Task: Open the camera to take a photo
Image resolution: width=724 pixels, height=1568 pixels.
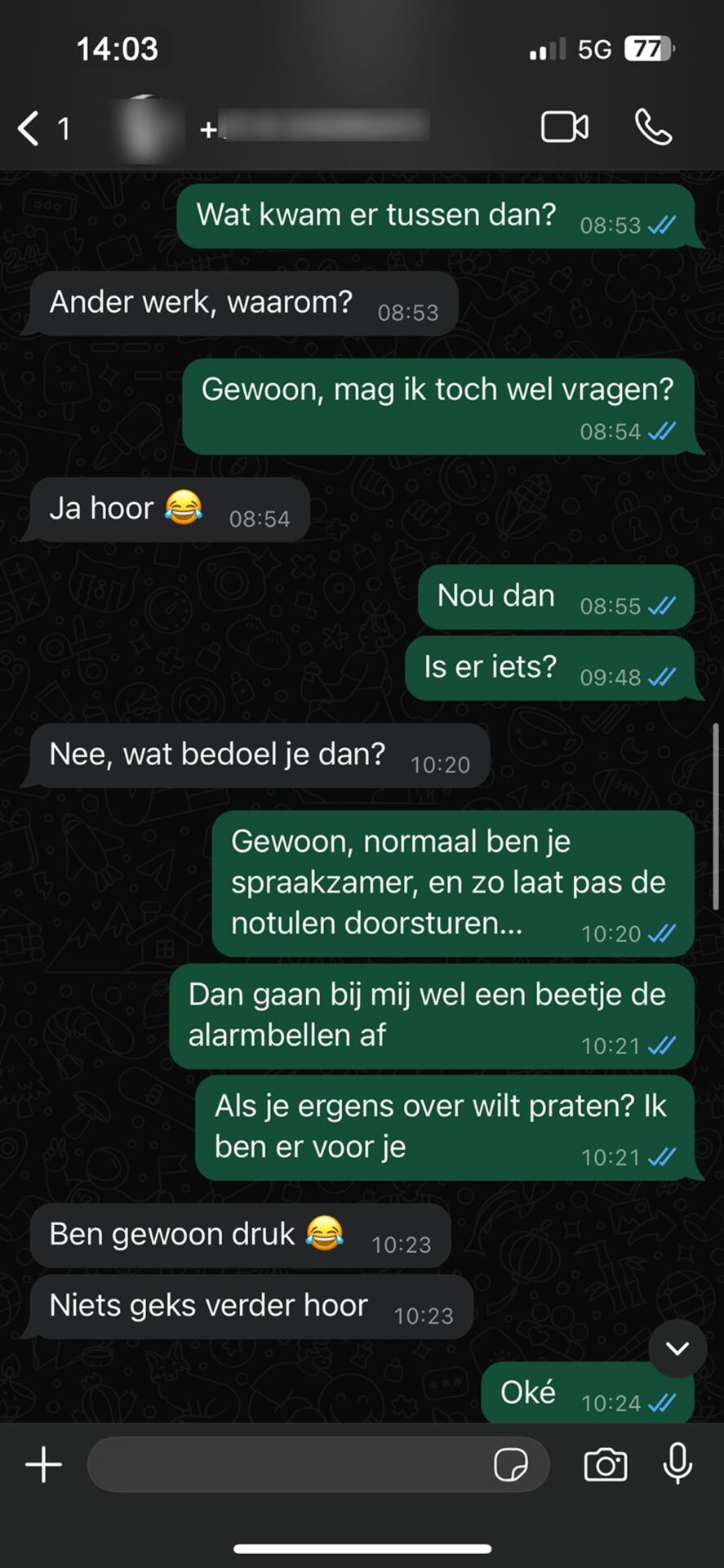Action: click(x=606, y=1464)
